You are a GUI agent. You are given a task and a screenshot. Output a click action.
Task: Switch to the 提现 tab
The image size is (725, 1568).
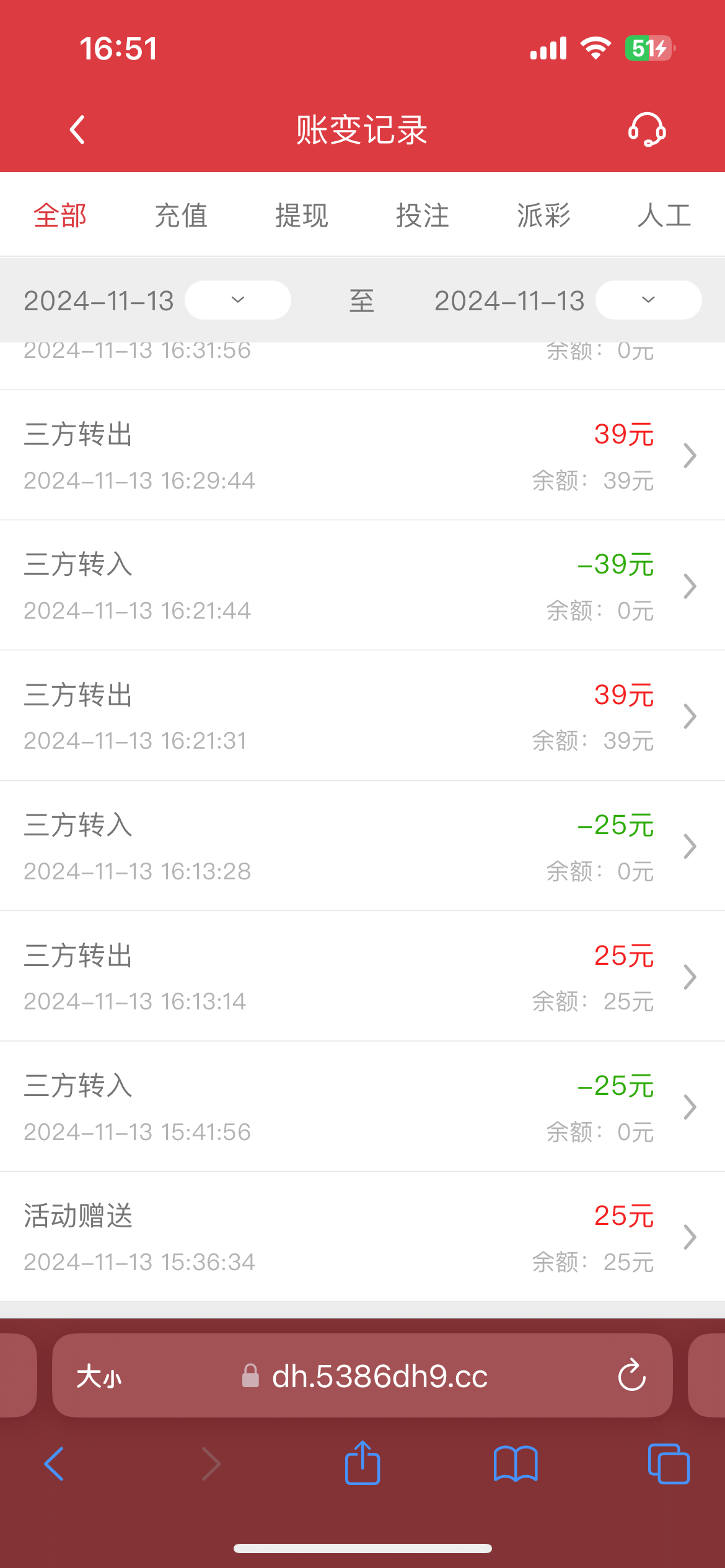pyautogui.click(x=302, y=216)
